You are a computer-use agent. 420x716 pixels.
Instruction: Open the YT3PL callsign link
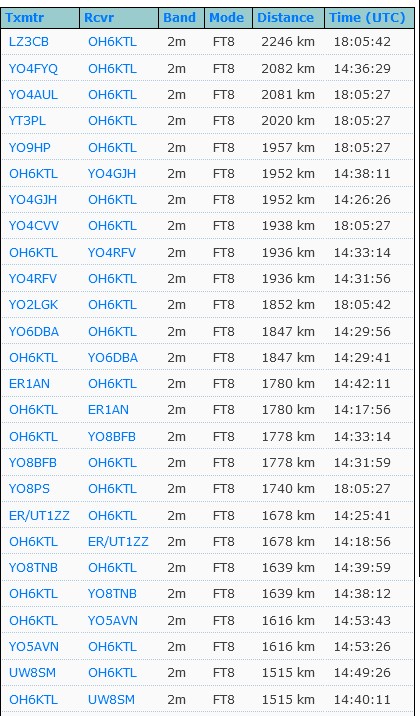[x=27, y=121]
